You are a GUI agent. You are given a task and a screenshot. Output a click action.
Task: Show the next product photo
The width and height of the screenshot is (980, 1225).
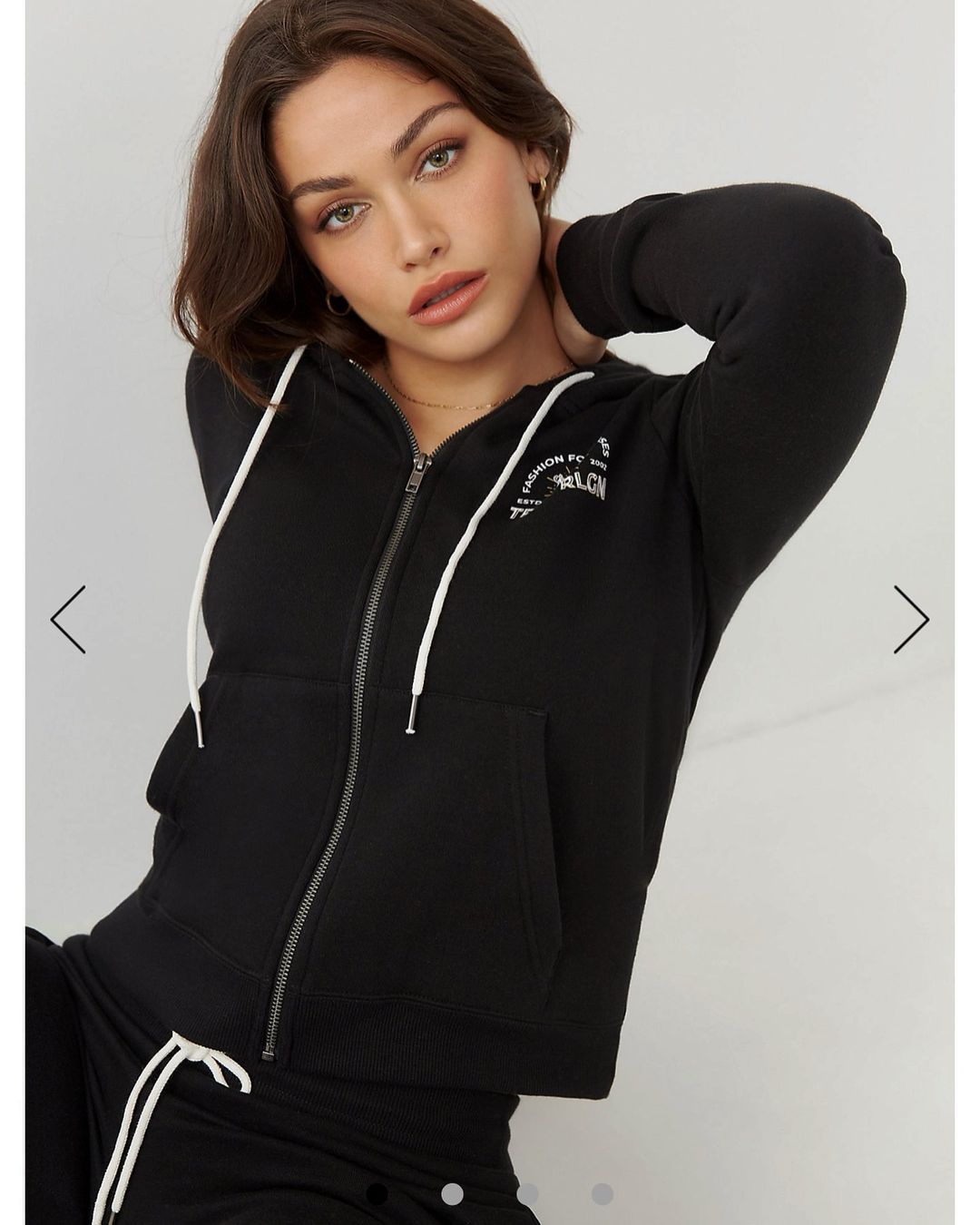[911, 619]
